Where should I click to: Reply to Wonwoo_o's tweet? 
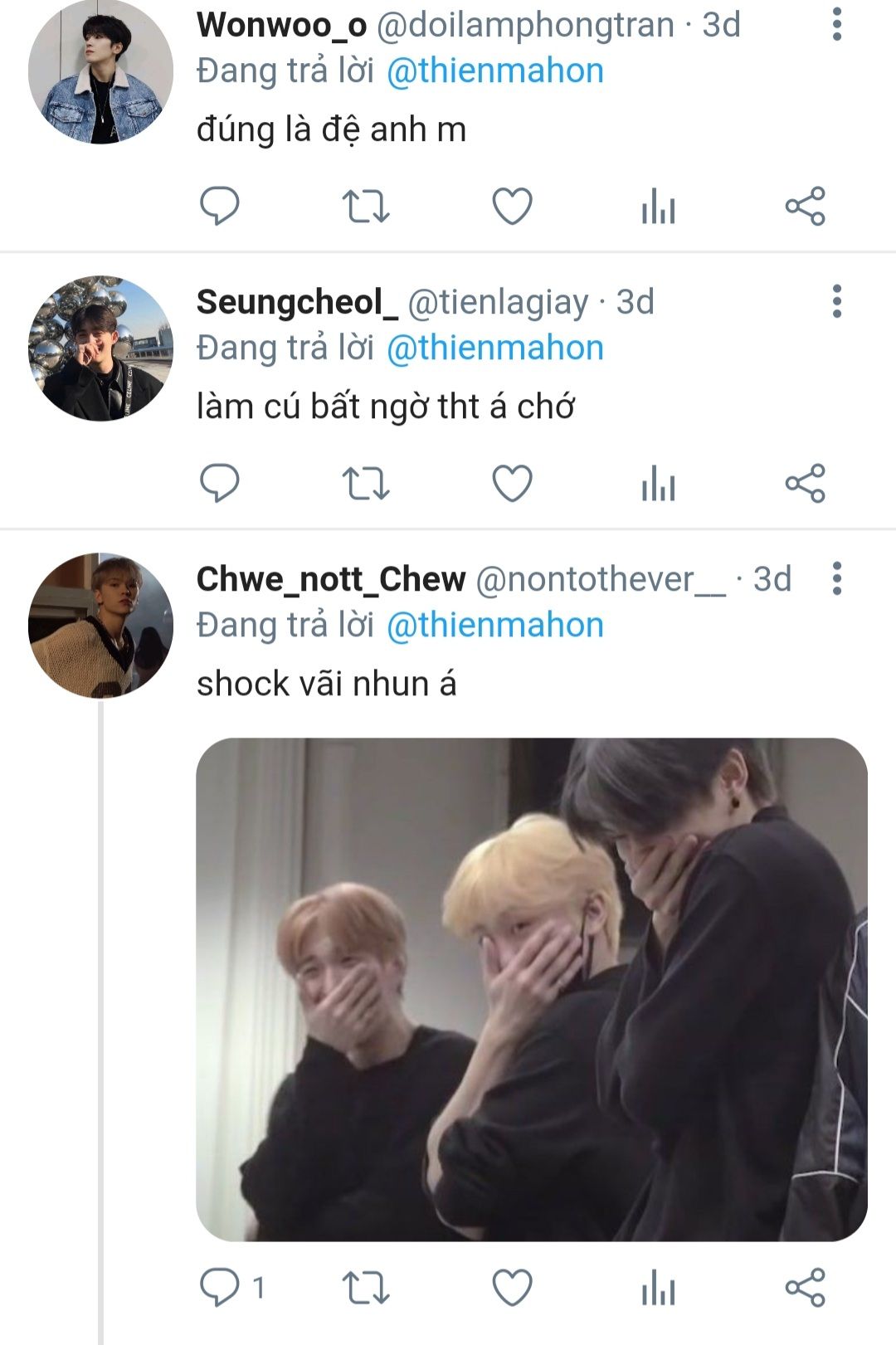coord(220,206)
